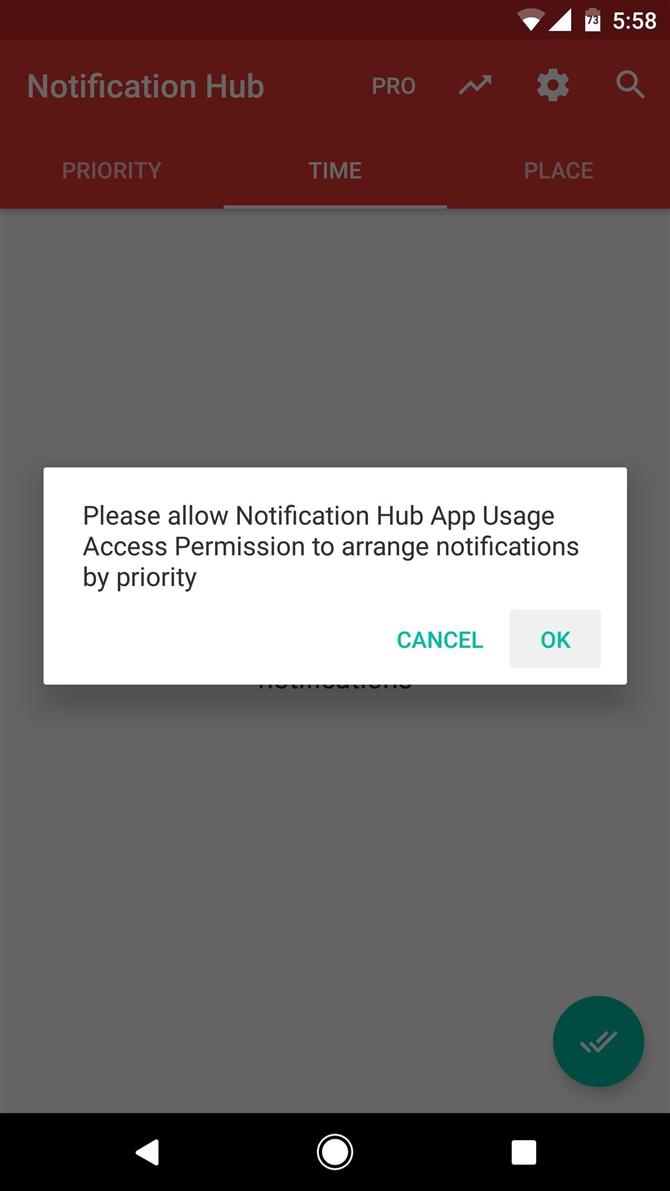Screen dimensions: 670x1191
Task: Open the PRO upgrade option
Action: coord(393,87)
